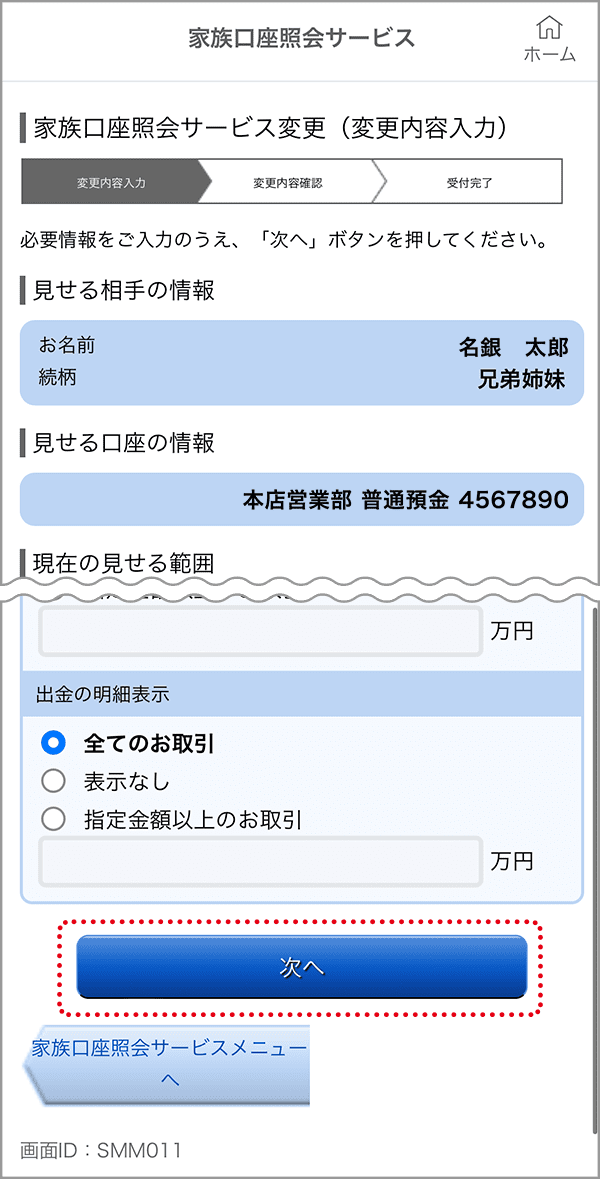This screenshot has width=600, height=1179.
Task: Focus the 万円 amount field below 指定金額以上のお取引
Action: tap(261, 861)
